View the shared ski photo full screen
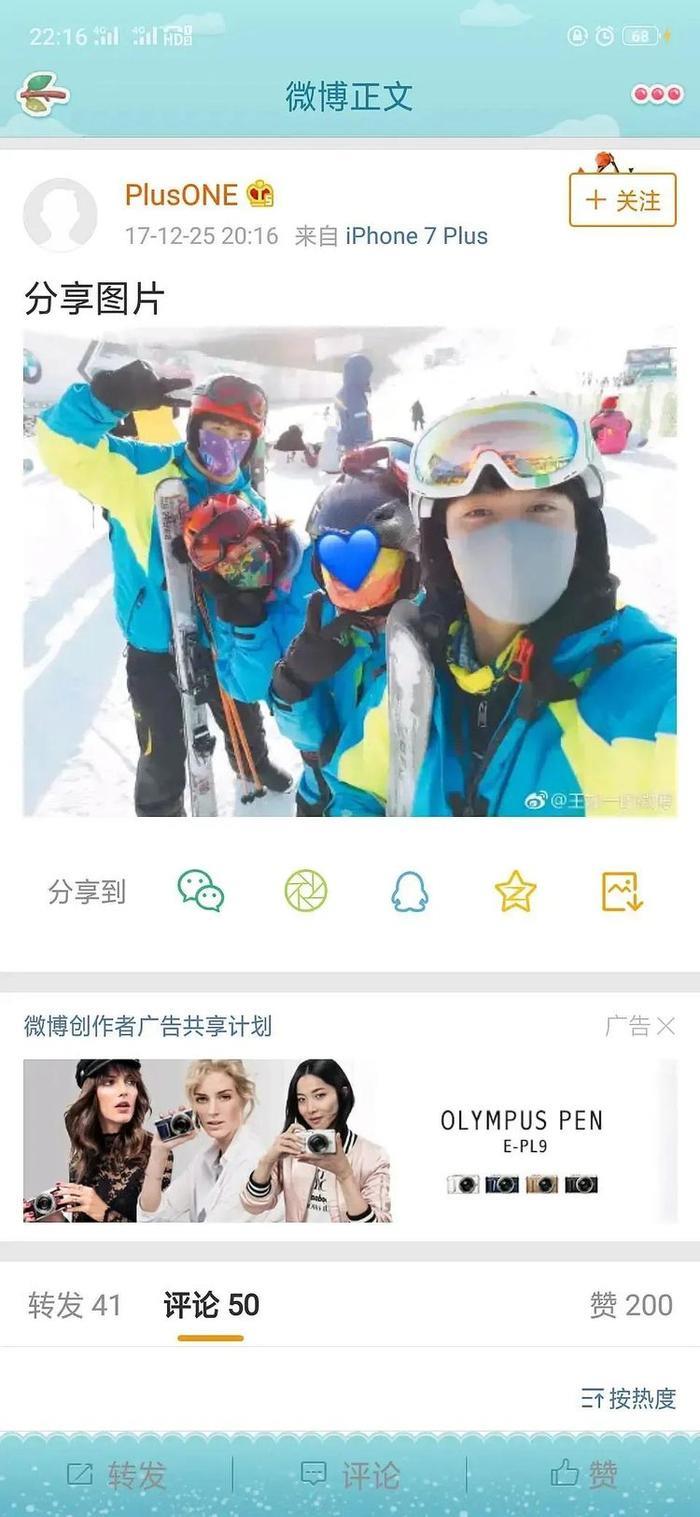Viewport: 700px width, 1517px height. (x=349, y=571)
